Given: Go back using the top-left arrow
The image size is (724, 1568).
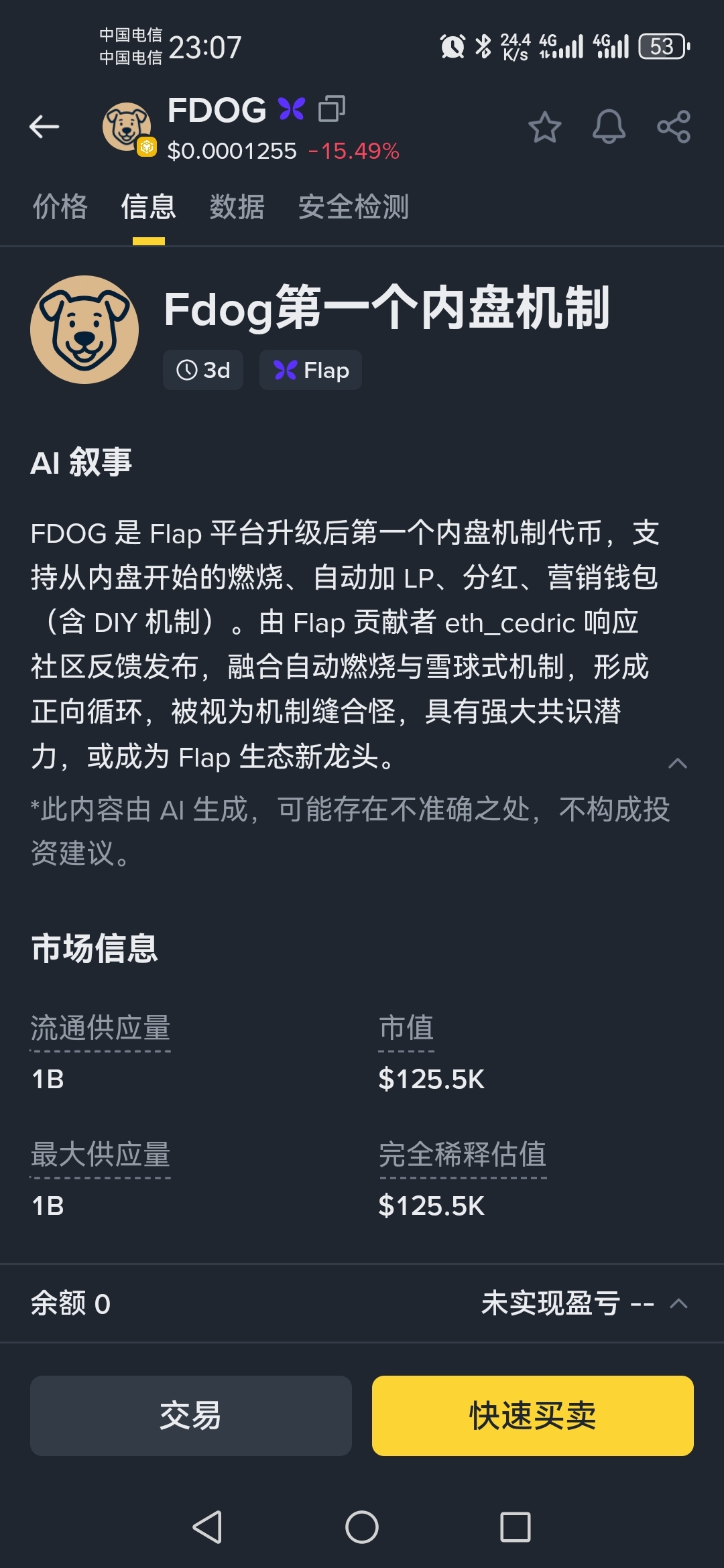Looking at the screenshot, I should click(44, 126).
